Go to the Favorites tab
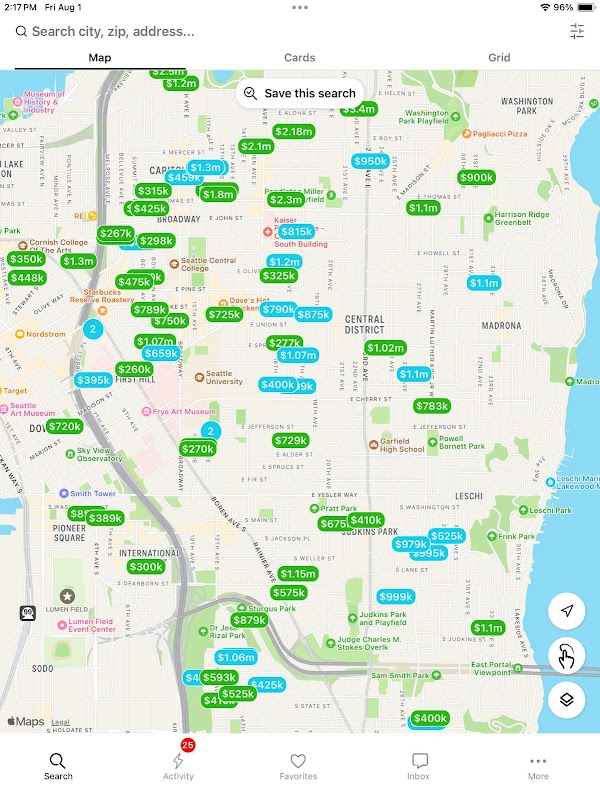 pos(298,765)
